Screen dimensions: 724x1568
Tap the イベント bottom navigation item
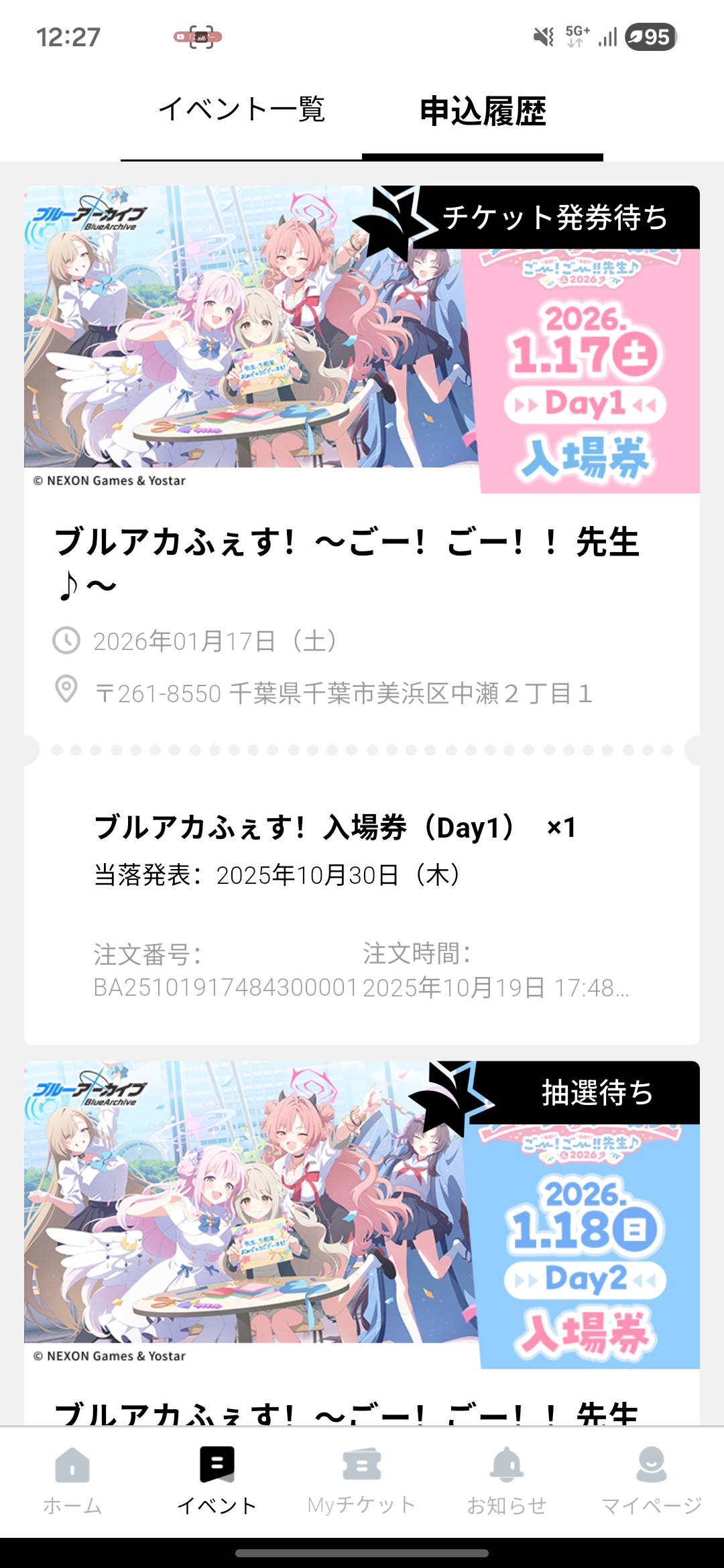[217, 1482]
